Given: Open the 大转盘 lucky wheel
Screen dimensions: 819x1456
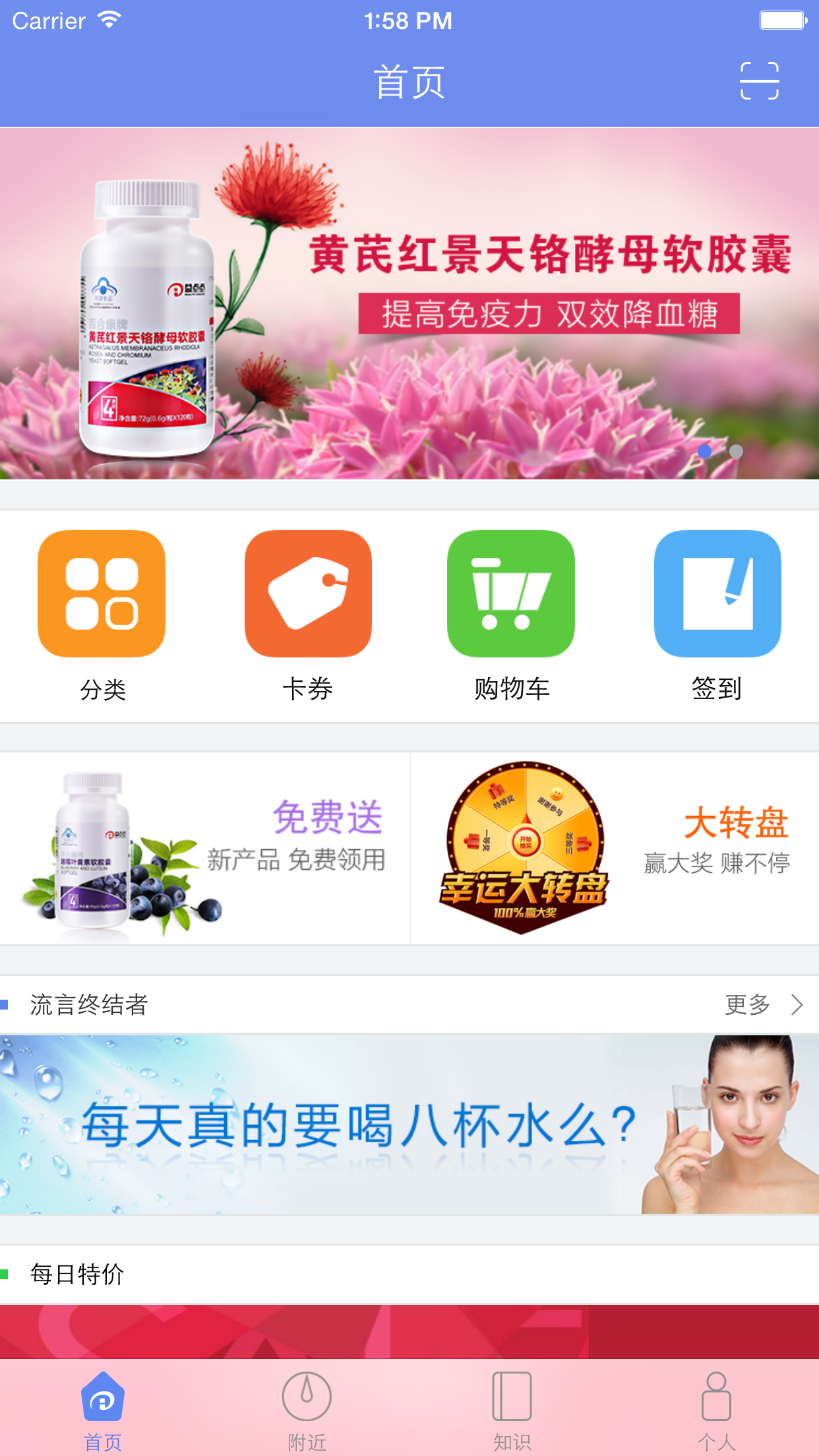Looking at the screenshot, I should click(x=615, y=849).
